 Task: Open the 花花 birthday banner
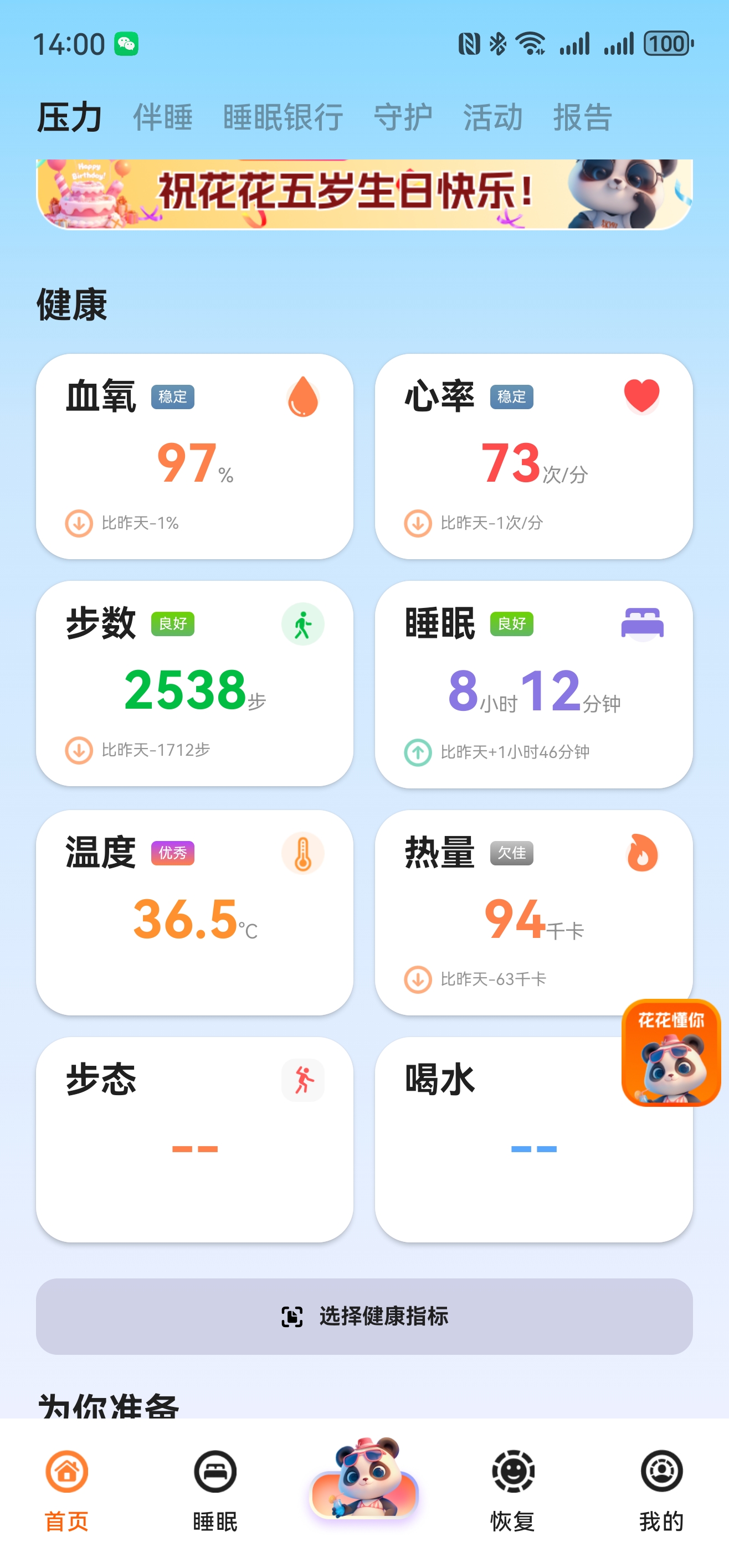pyautogui.click(x=364, y=194)
